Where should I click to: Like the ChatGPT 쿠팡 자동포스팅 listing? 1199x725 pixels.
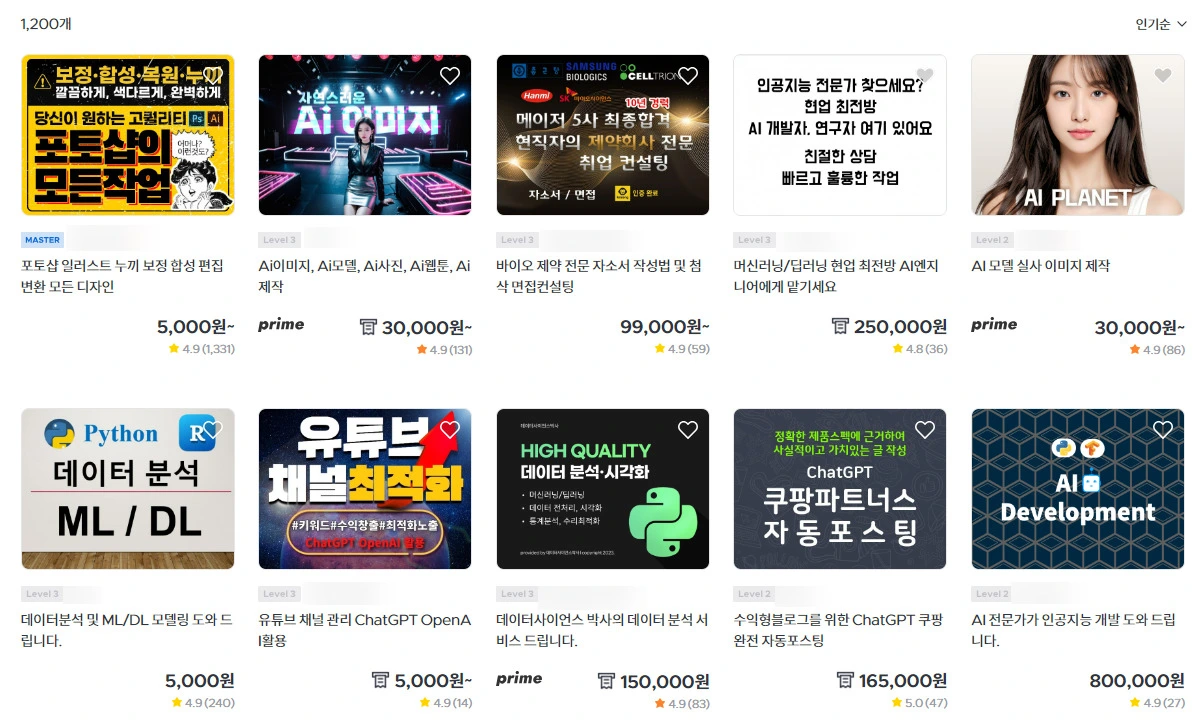coord(925,430)
